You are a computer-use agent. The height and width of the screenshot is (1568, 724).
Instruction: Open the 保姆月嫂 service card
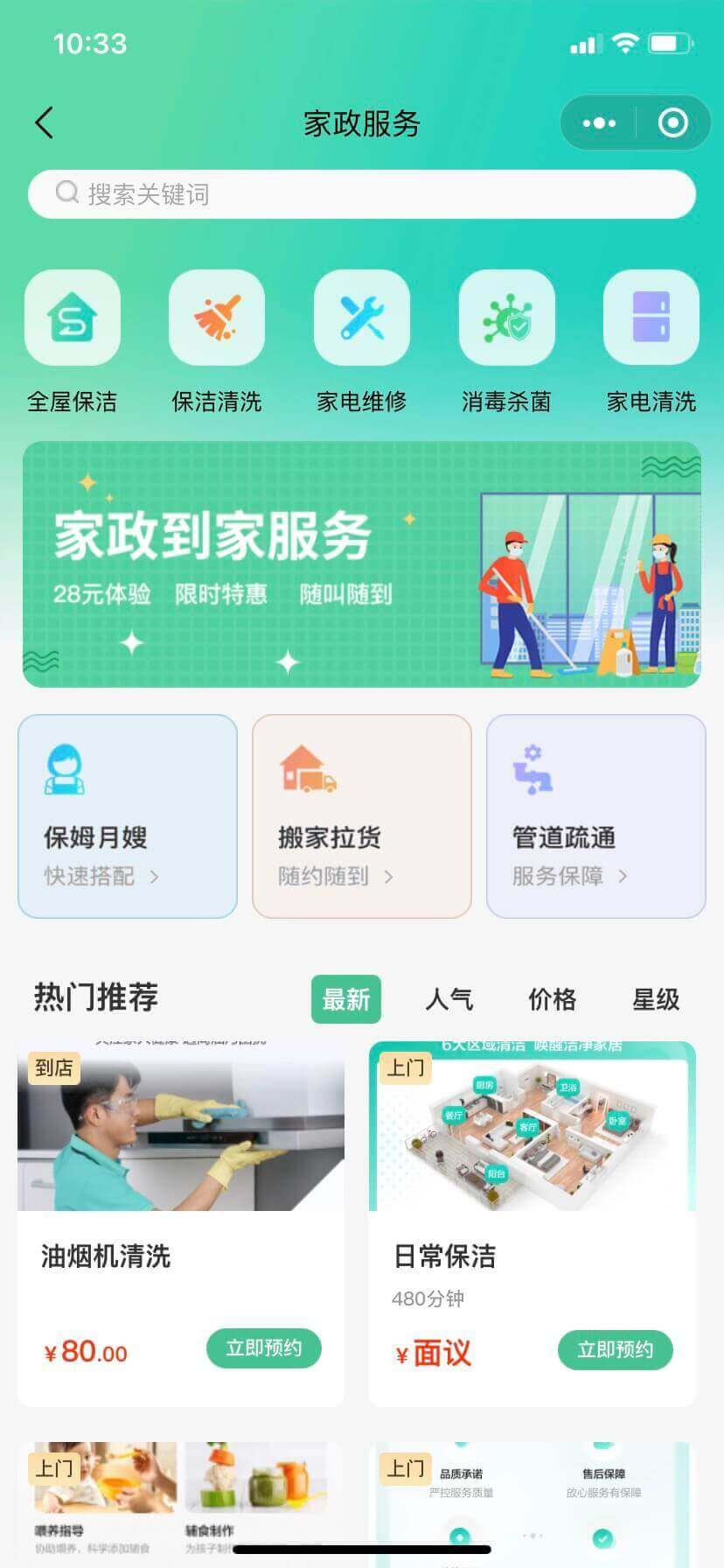tap(128, 816)
